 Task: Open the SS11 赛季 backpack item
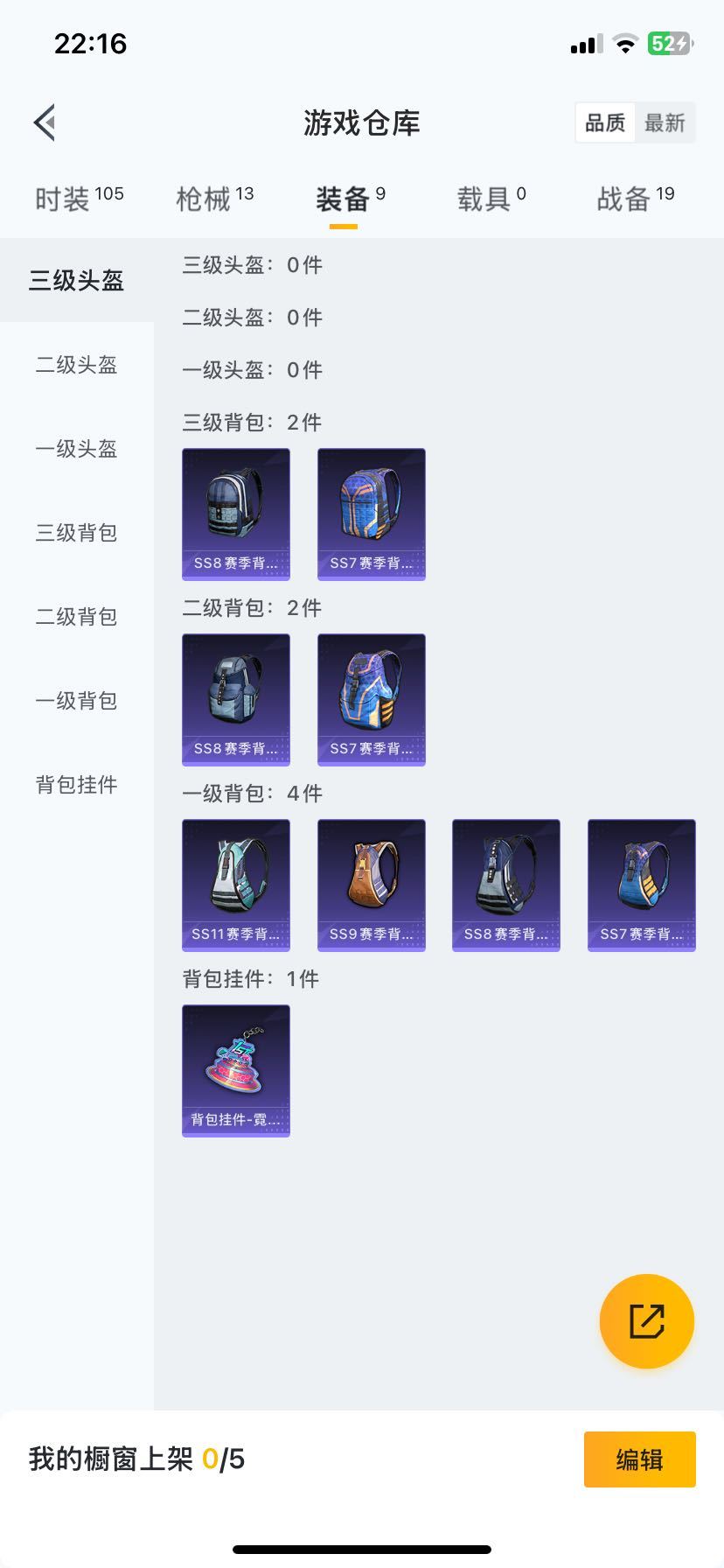pyautogui.click(x=236, y=885)
